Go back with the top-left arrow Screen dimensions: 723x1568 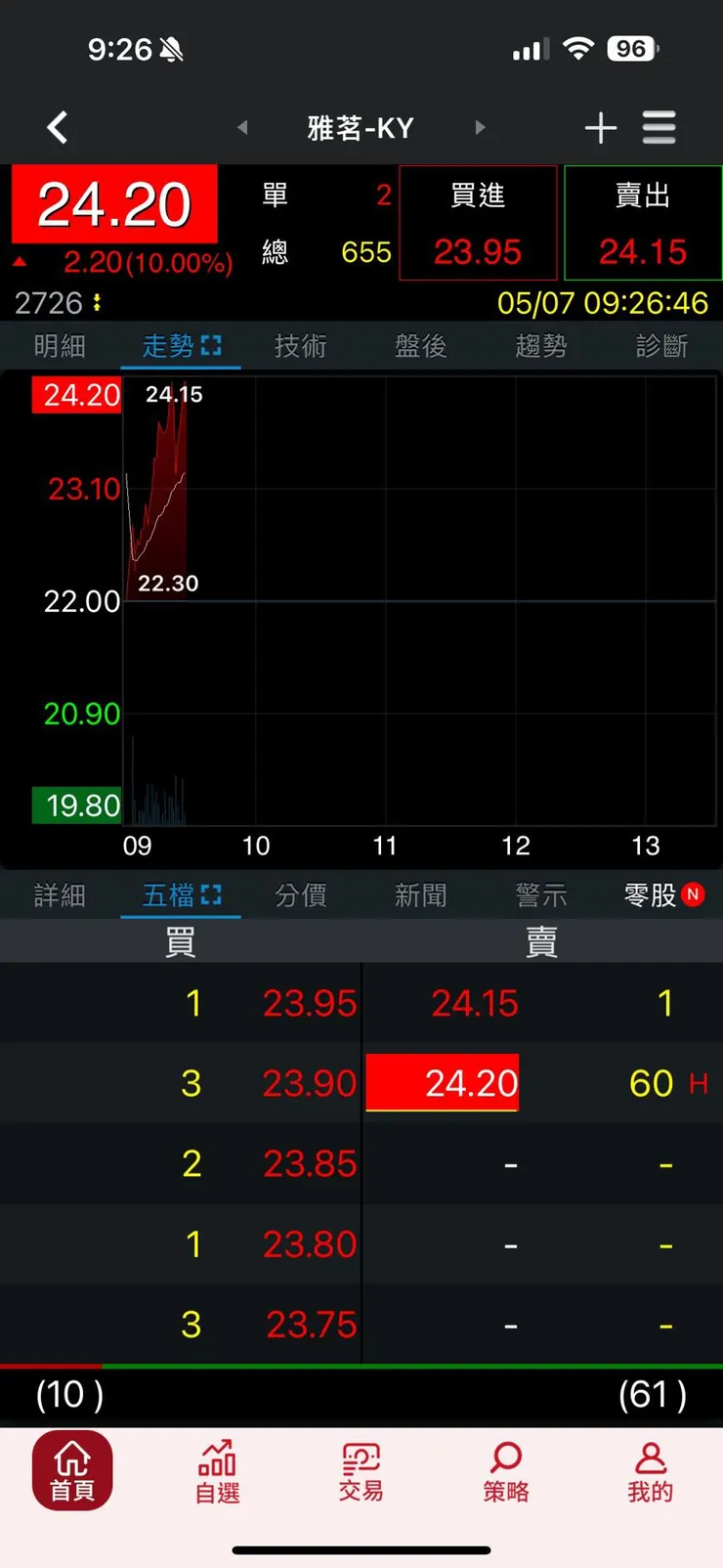point(58,127)
